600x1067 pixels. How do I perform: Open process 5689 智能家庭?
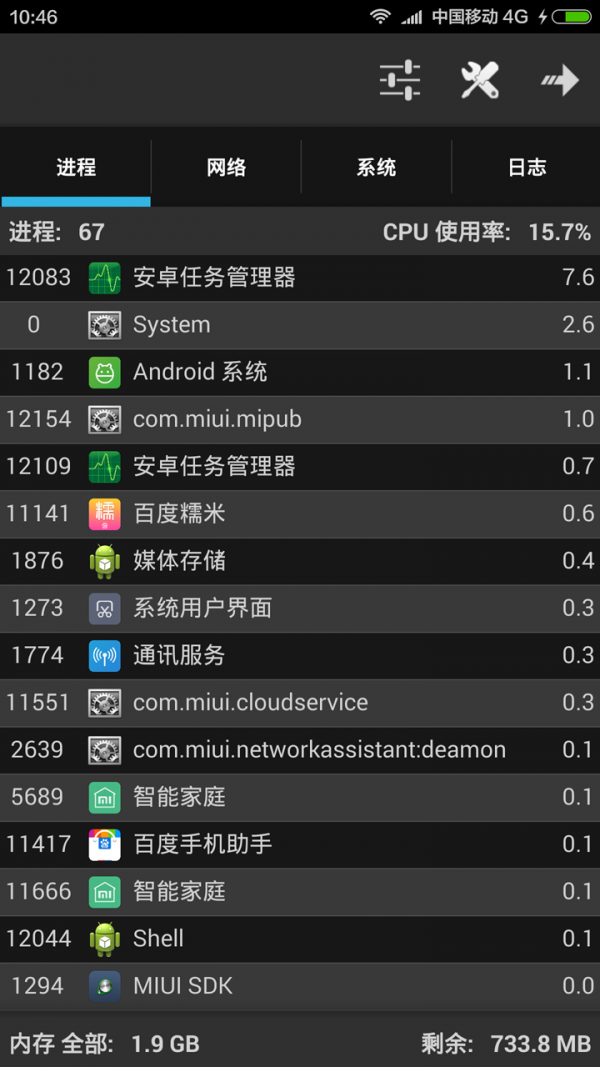click(300, 797)
